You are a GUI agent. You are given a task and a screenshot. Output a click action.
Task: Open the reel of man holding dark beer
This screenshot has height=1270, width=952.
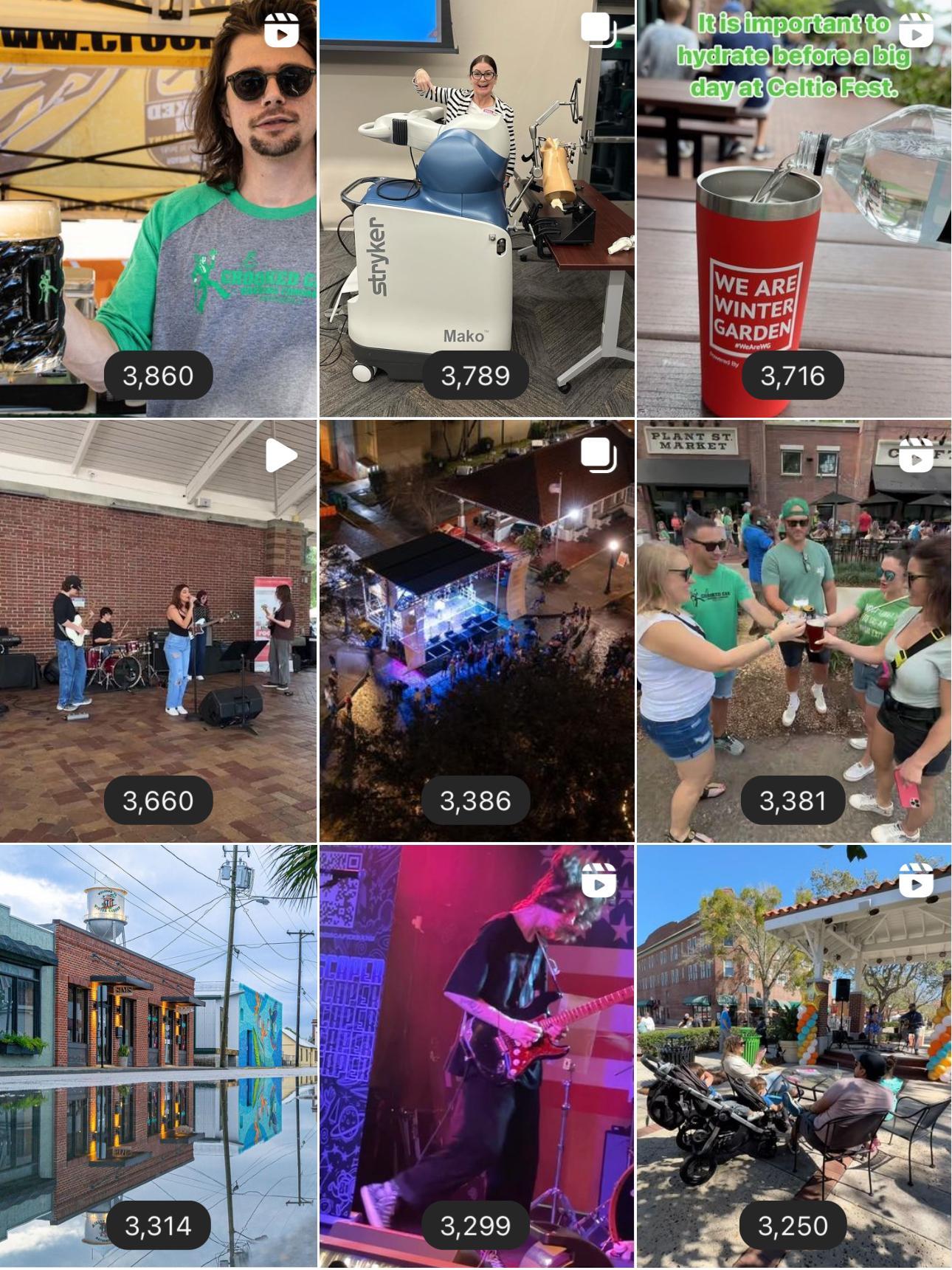click(158, 208)
